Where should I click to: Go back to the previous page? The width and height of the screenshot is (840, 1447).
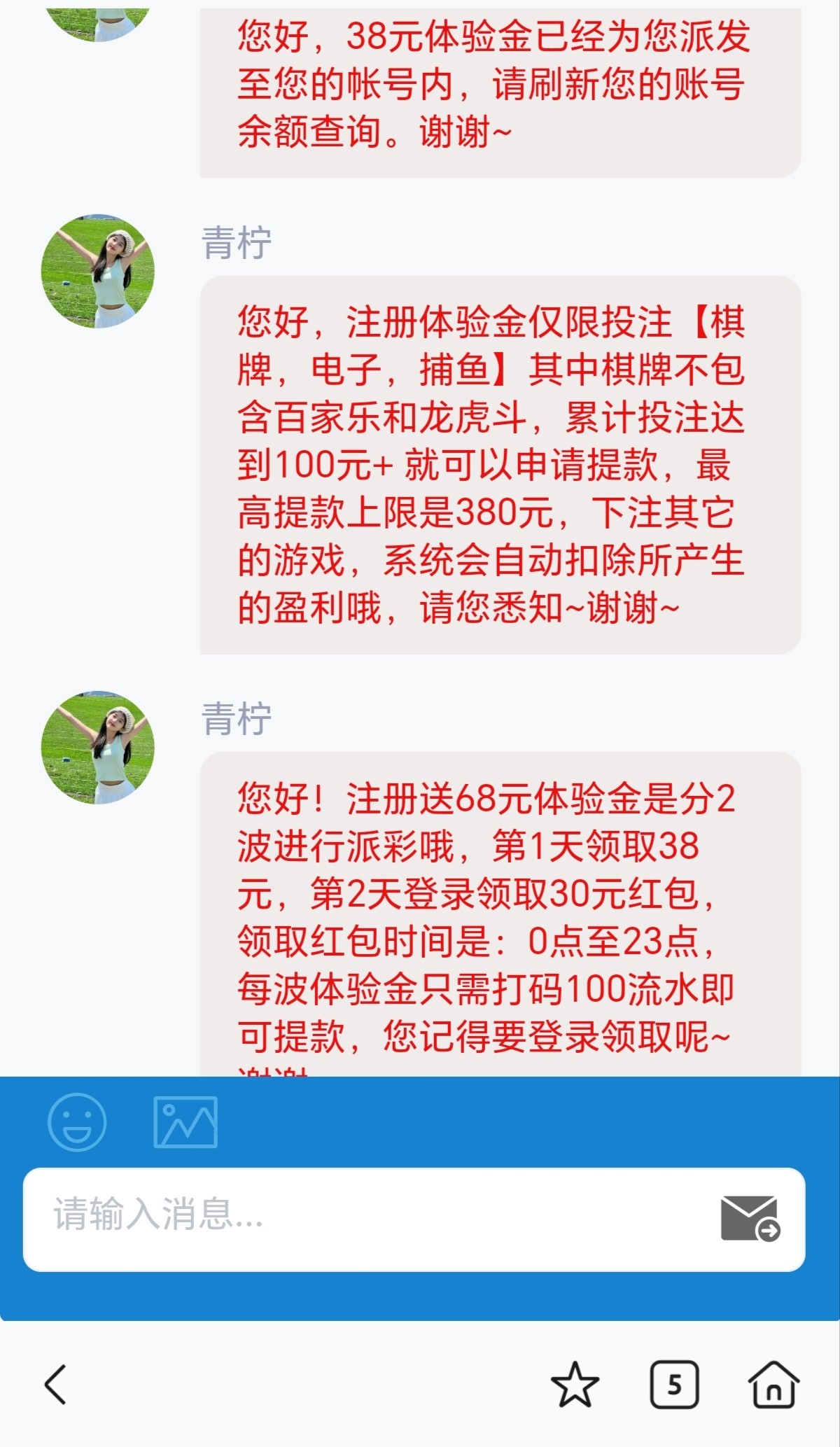click(56, 1384)
